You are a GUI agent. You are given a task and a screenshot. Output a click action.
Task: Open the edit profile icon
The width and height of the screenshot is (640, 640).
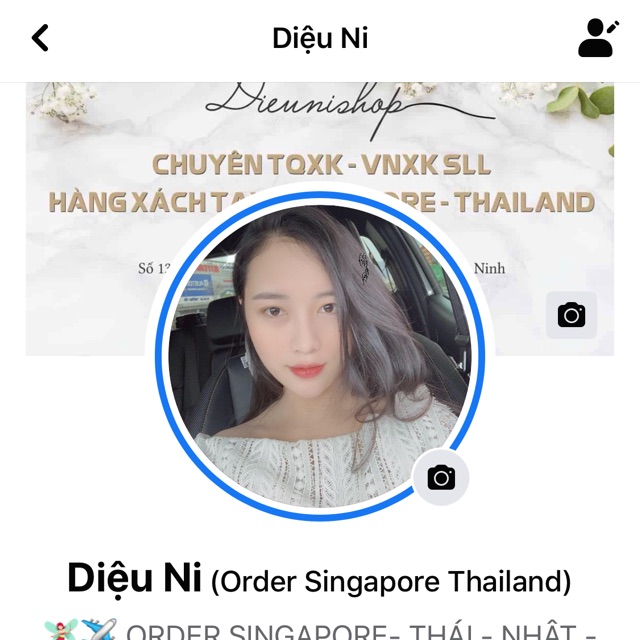[x=598, y=38]
